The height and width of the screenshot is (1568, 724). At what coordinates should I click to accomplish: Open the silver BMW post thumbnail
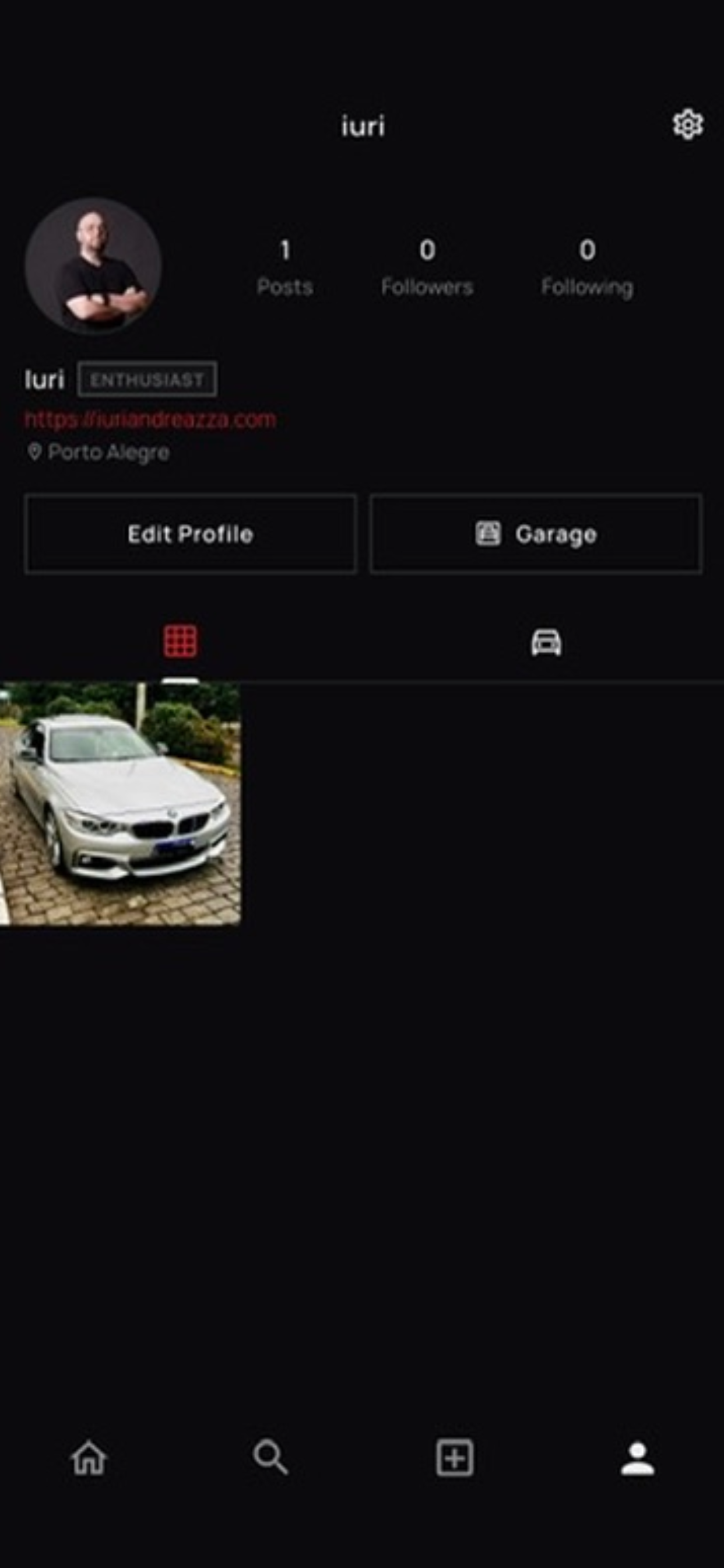(x=120, y=803)
